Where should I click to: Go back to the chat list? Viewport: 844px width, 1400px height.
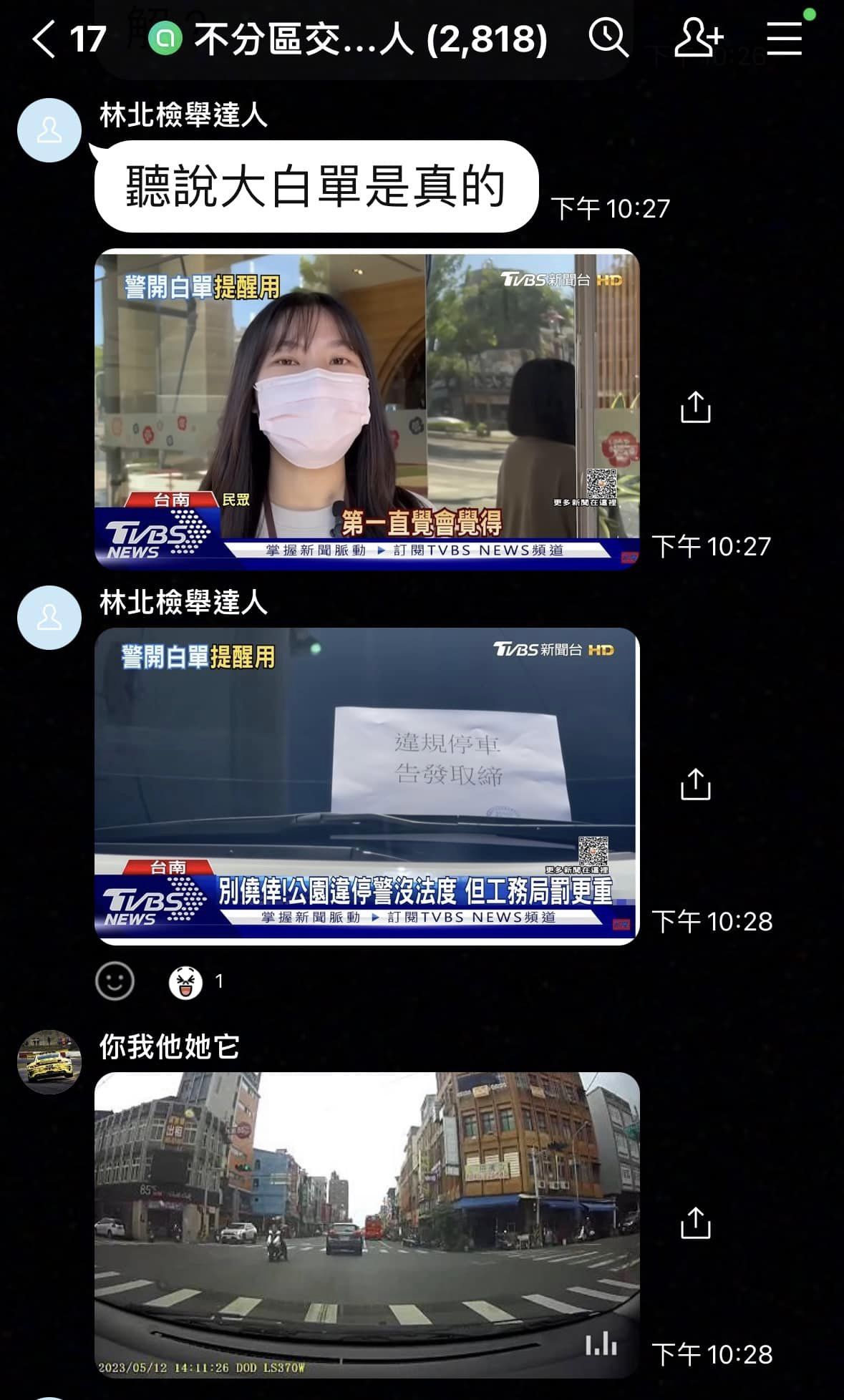[43, 39]
